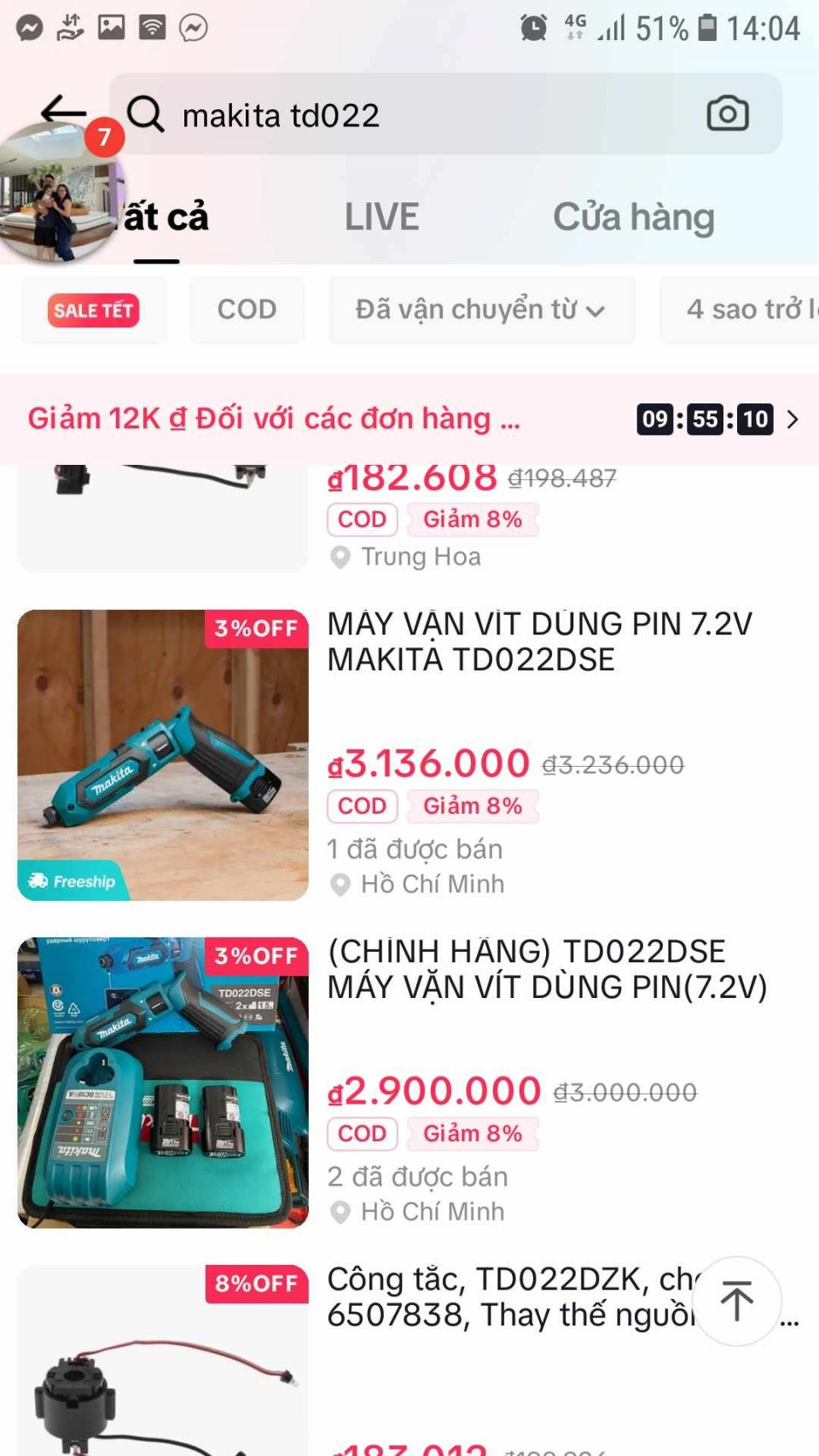
Task: Open the product priced ₫182.608
Action: 411,479
